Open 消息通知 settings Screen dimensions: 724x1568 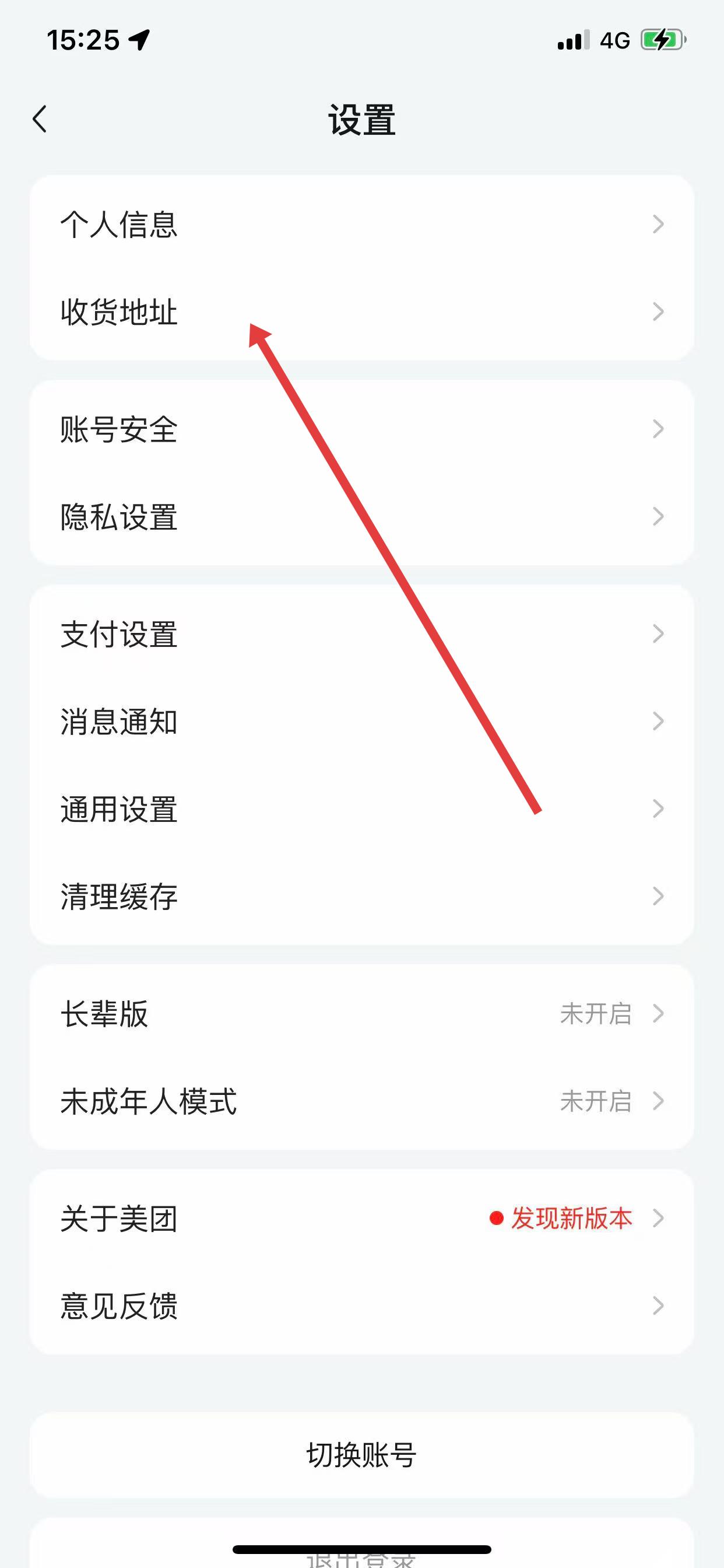[361, 722]
